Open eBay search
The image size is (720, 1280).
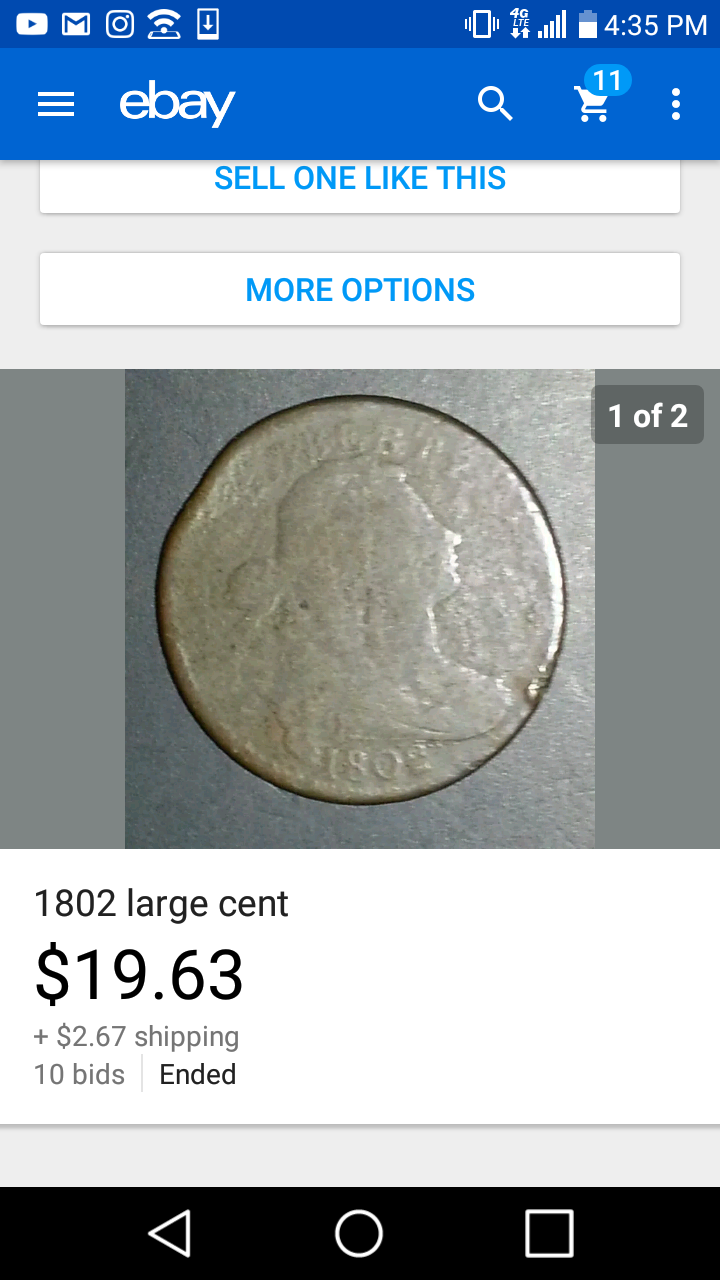coord(495,103)
